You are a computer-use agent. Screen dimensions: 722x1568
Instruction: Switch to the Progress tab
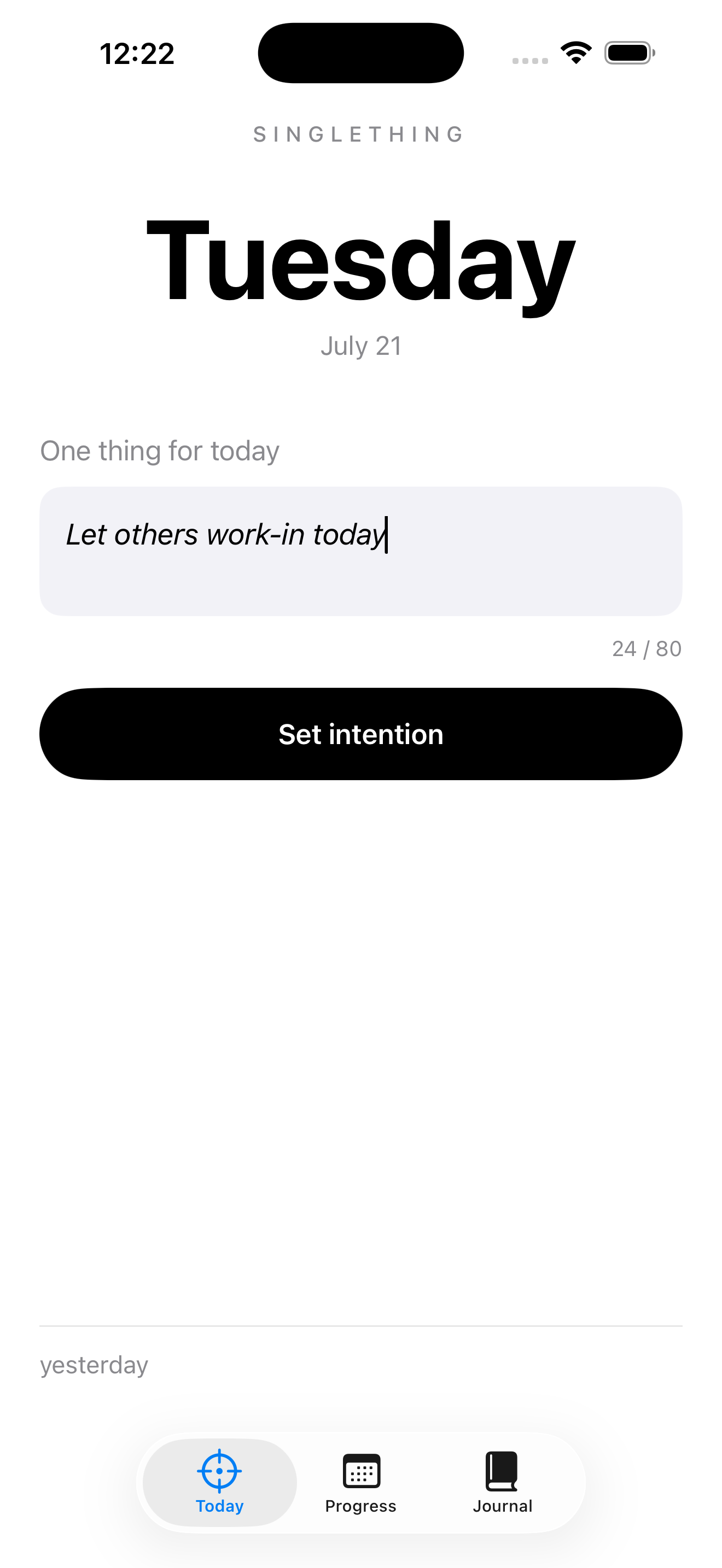361,1483
